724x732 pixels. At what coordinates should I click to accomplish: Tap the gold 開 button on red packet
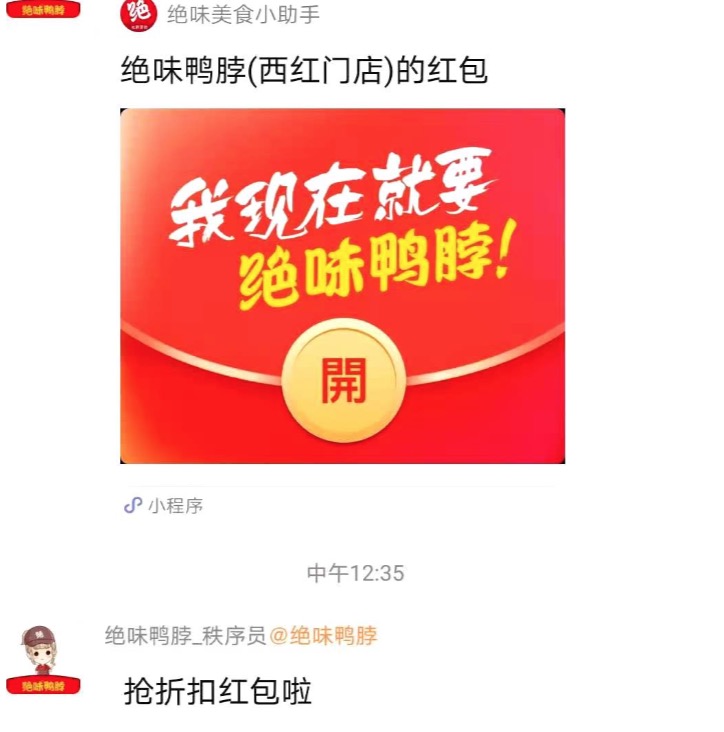[x=343, y=380]
